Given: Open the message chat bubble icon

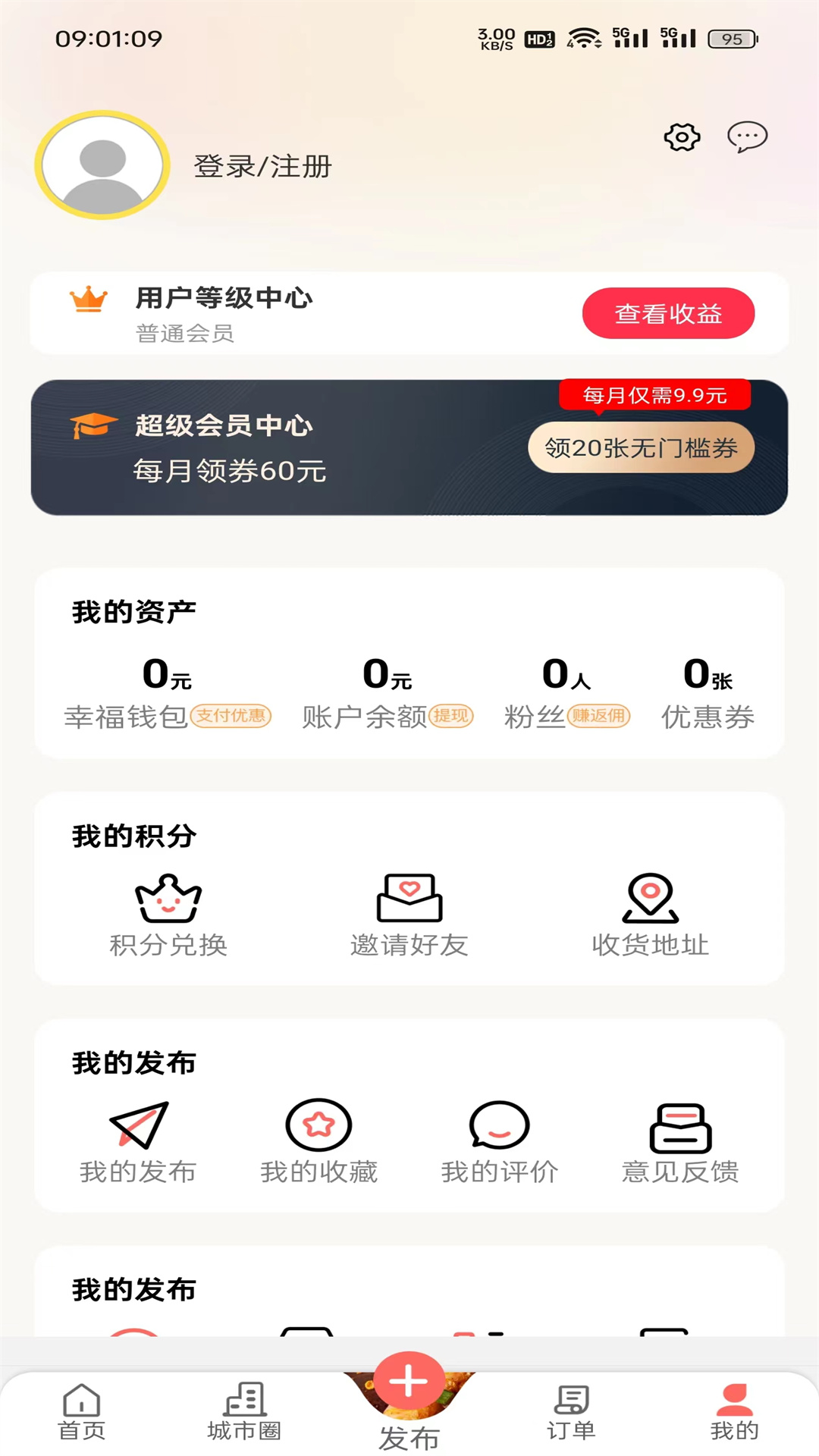Looking at the screenshot, I should tap(746, 136).
